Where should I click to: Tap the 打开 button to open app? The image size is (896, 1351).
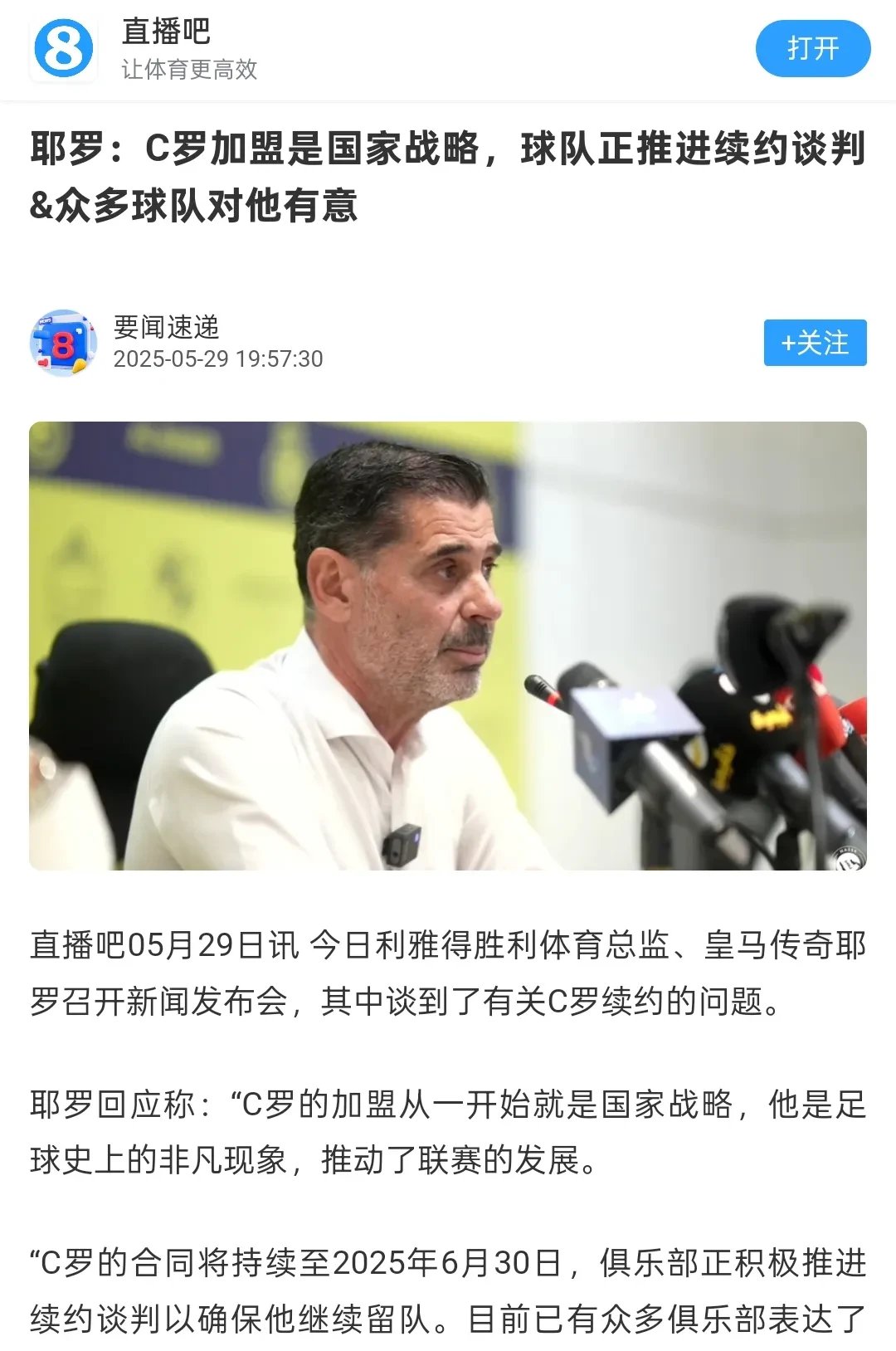[x=812, y=49]
